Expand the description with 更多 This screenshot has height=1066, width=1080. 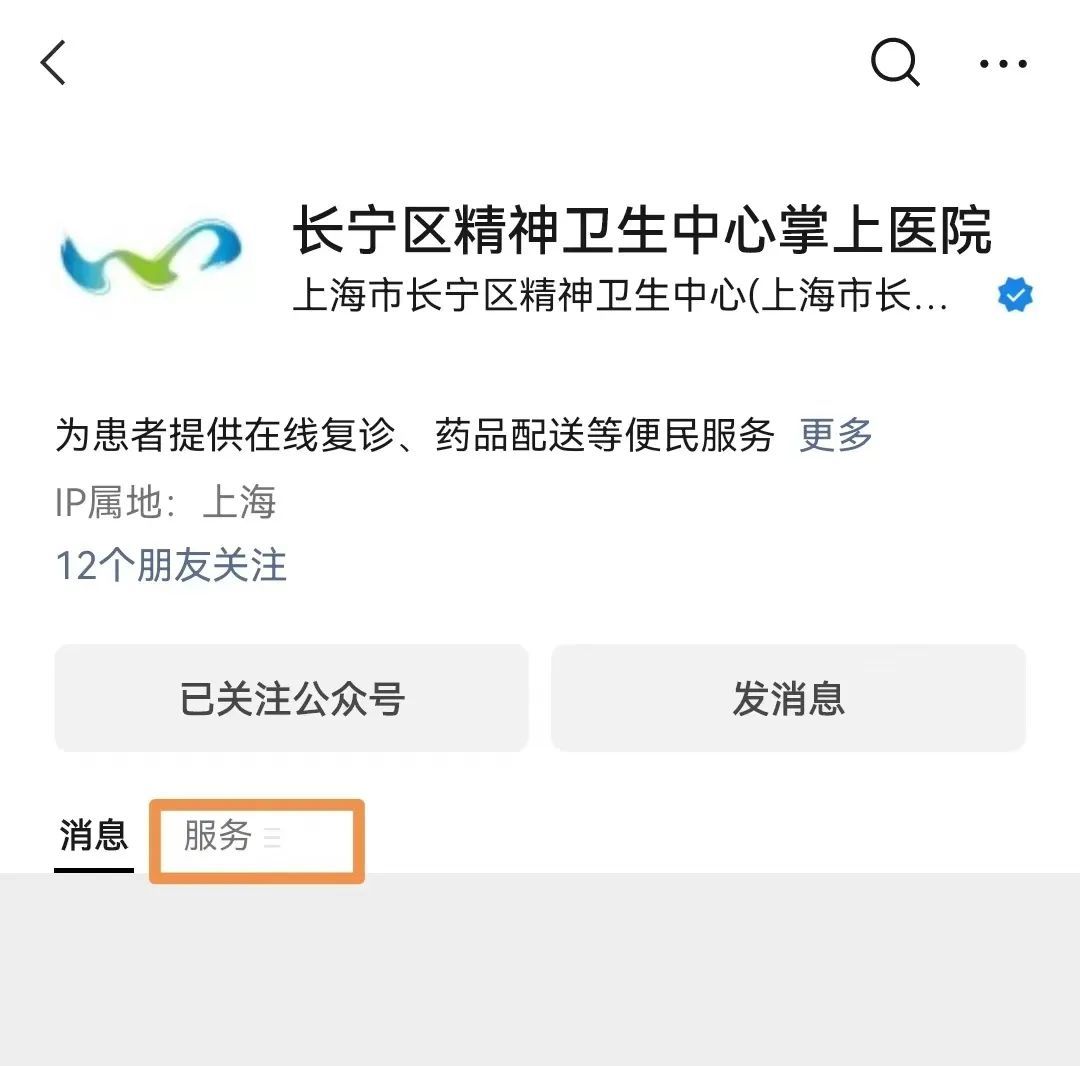(836, 435)
